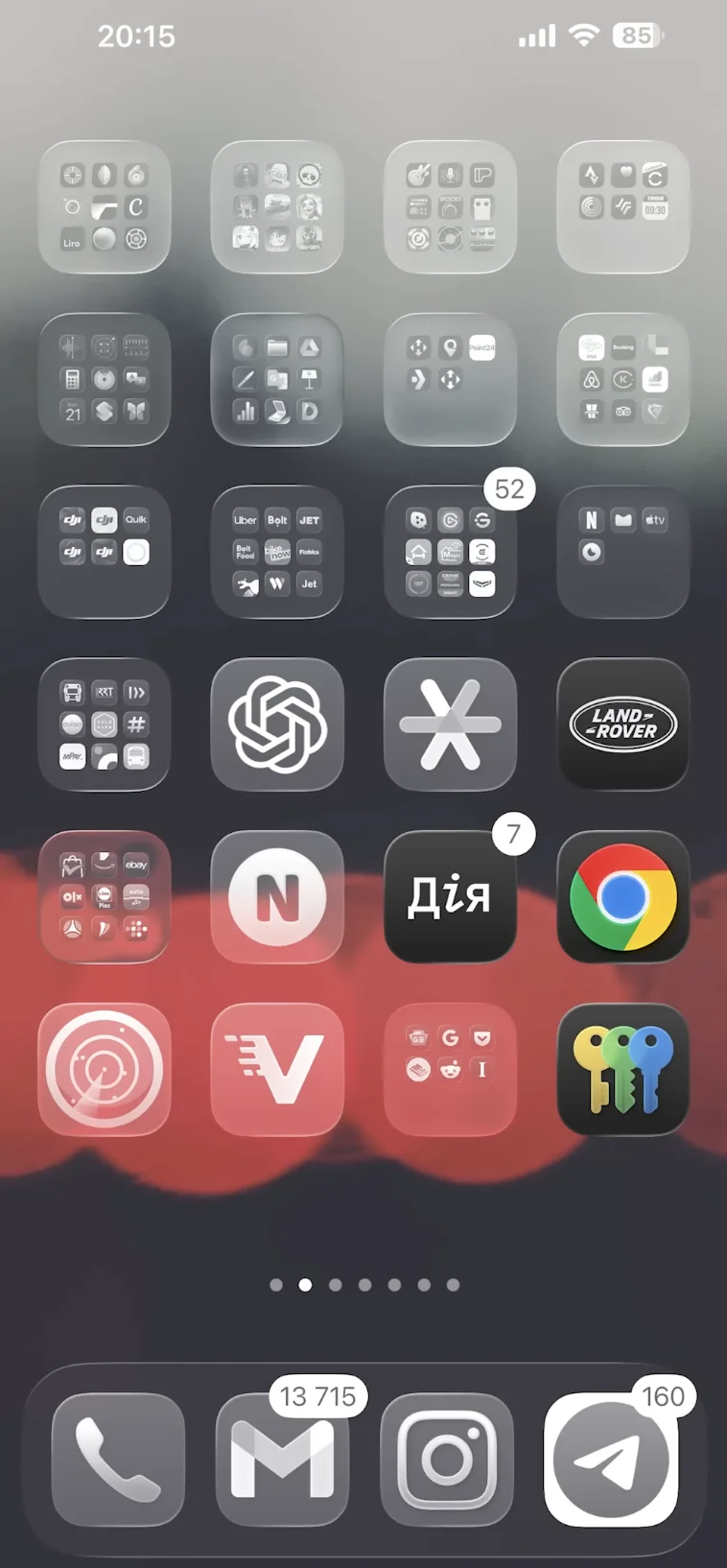
Task: Launch the asterisk-shaped X app
Action: [450, 725]
